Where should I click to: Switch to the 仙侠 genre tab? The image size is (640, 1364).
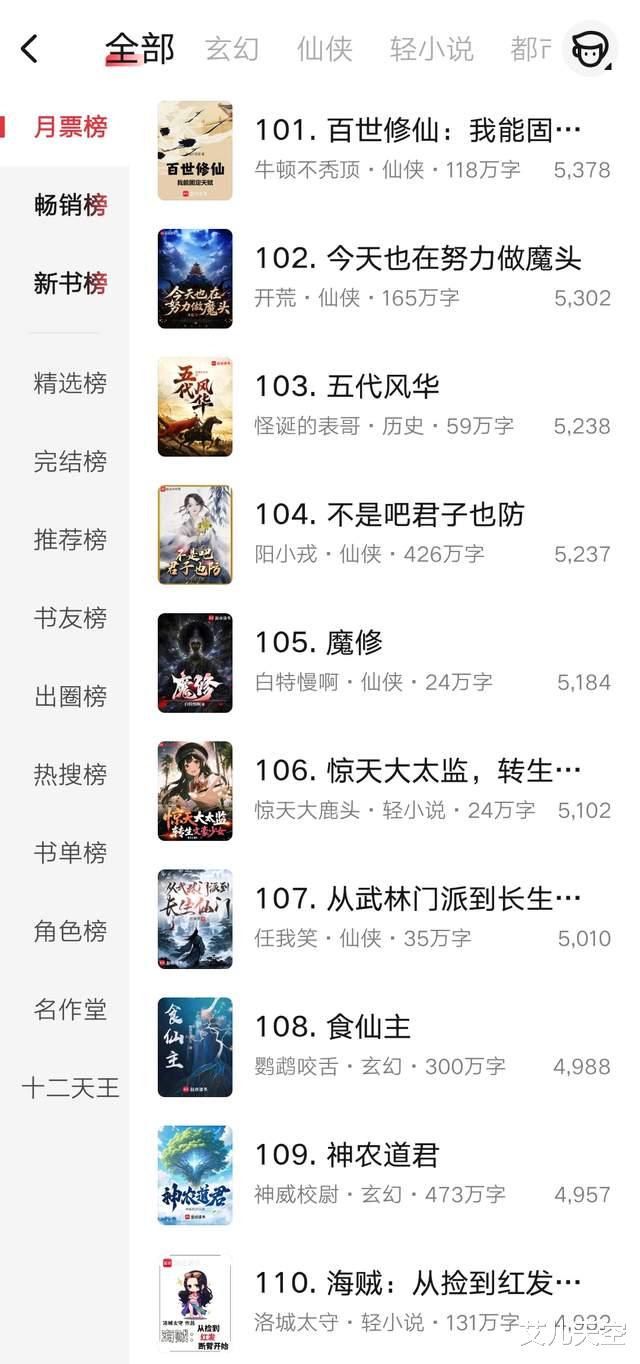(324, 49)
